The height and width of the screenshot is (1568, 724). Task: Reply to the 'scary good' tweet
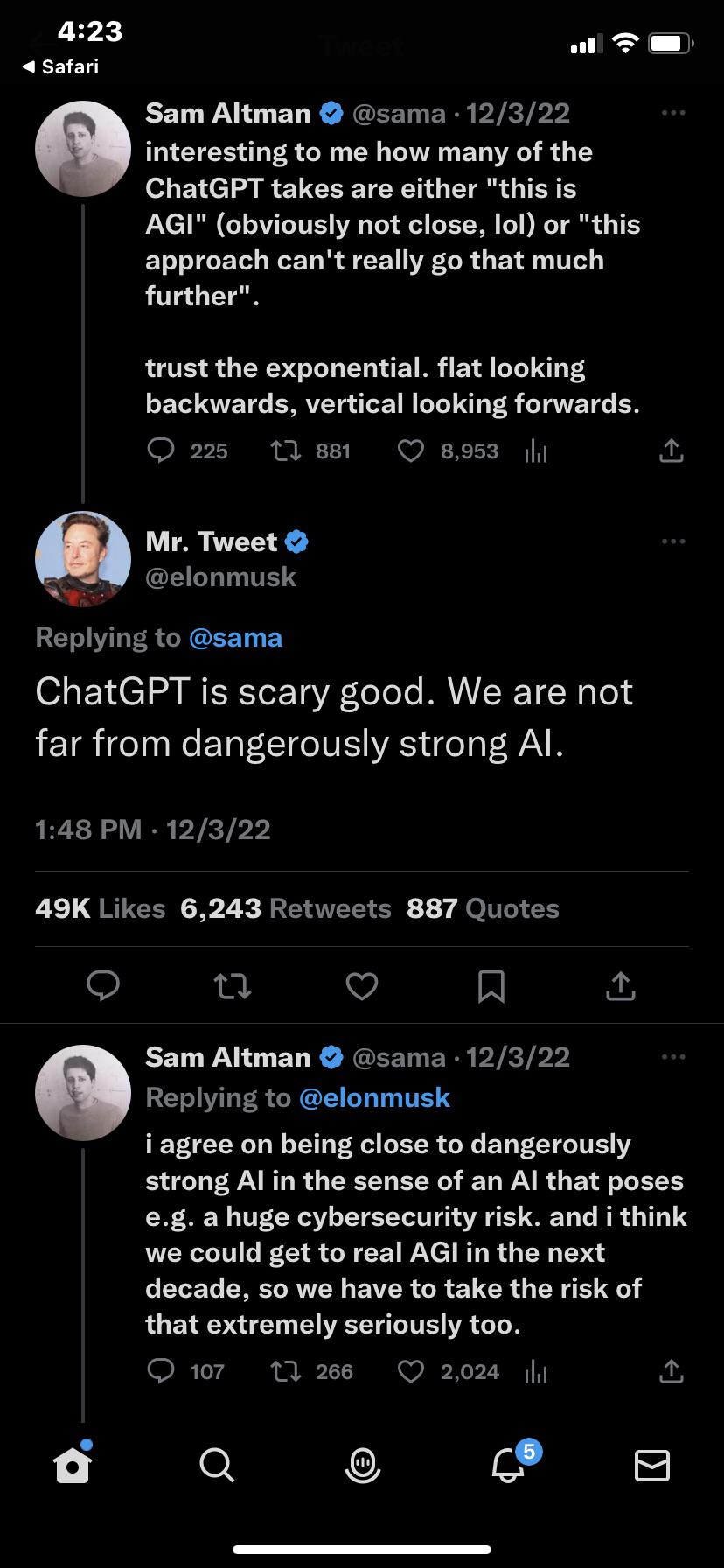103,986
